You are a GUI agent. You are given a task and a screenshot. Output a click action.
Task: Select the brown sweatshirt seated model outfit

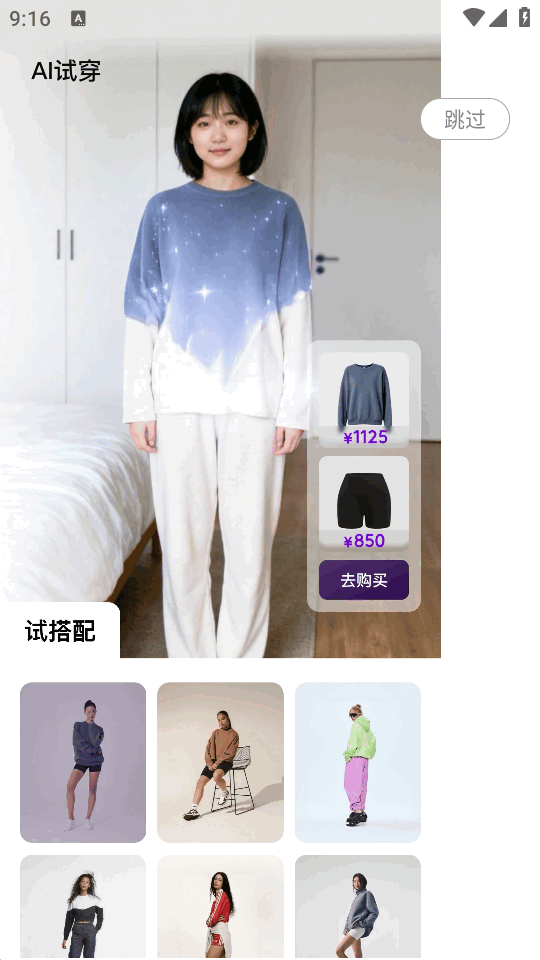(x=220, y=762)
